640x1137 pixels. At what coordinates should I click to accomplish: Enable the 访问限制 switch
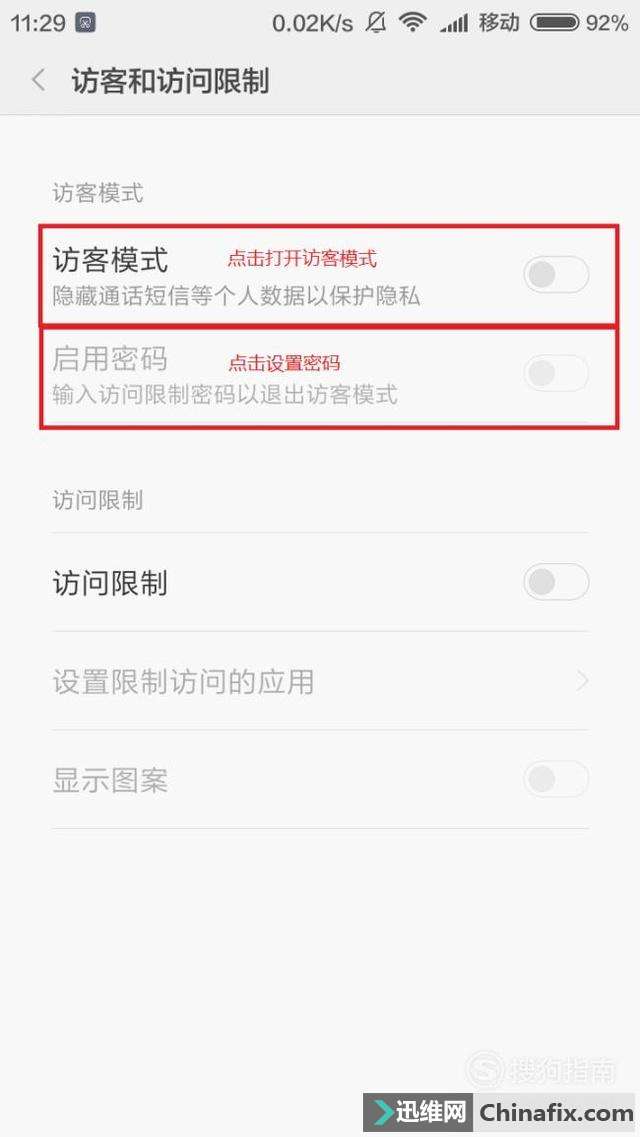(556, 582)
